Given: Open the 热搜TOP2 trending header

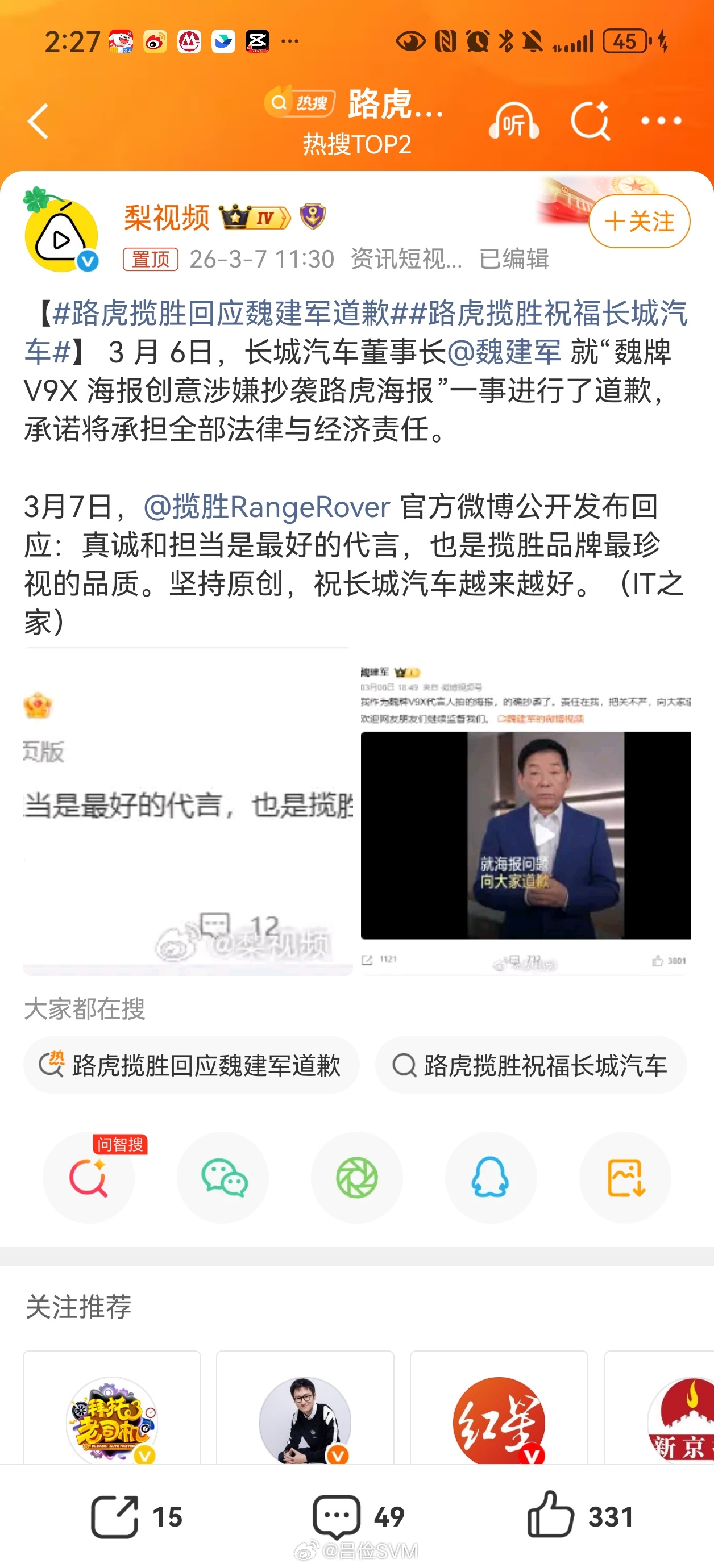Looking at the screenshot, I should (x=357, y=141).
